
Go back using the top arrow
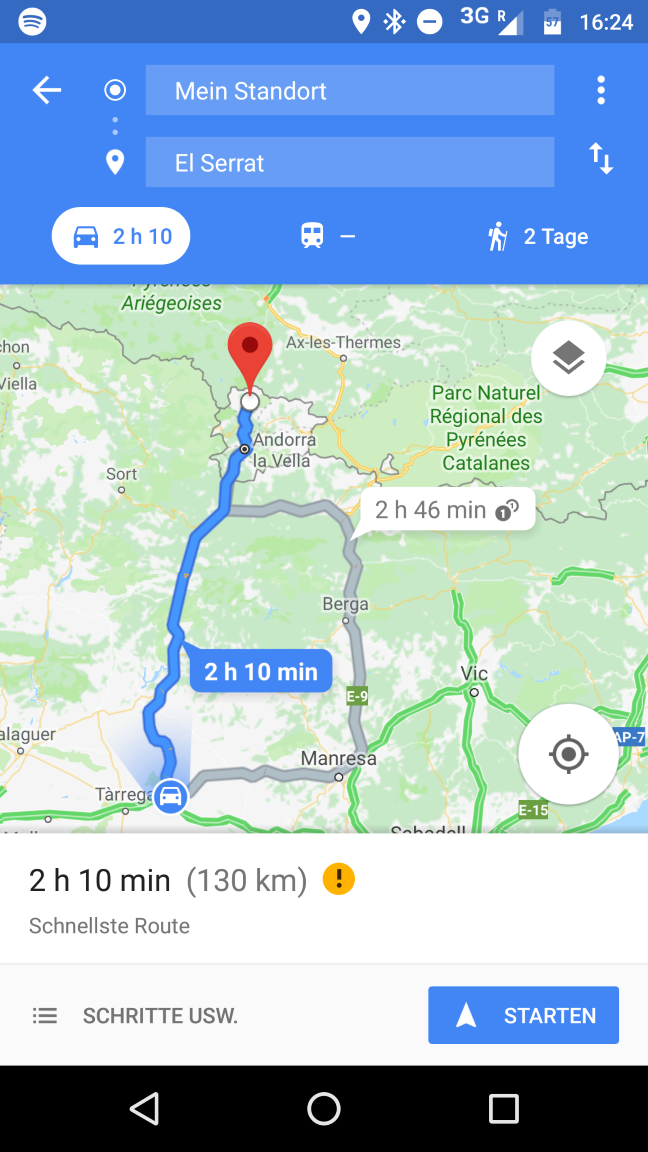[47, 91]
